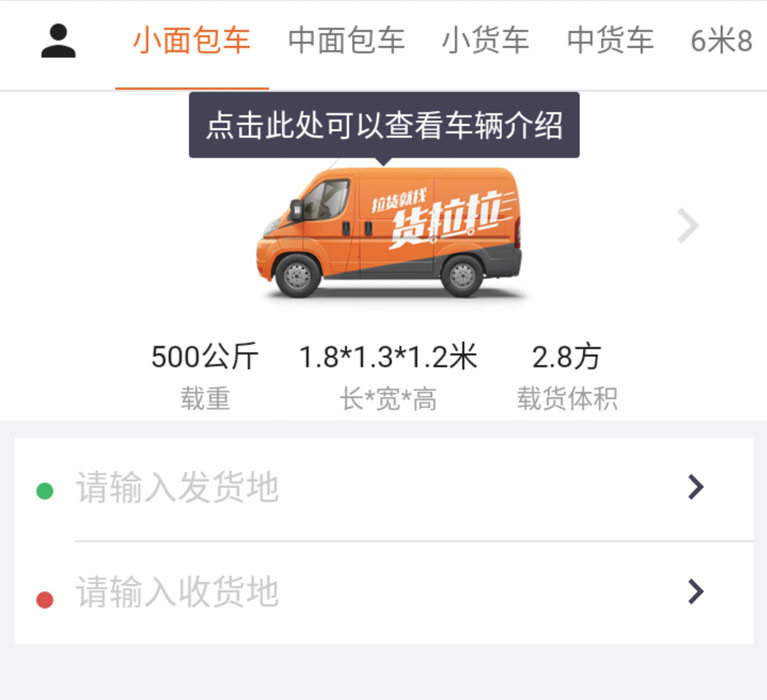The image size is (767, 700).
Task: Open the user profile icon
Action: 58,40
